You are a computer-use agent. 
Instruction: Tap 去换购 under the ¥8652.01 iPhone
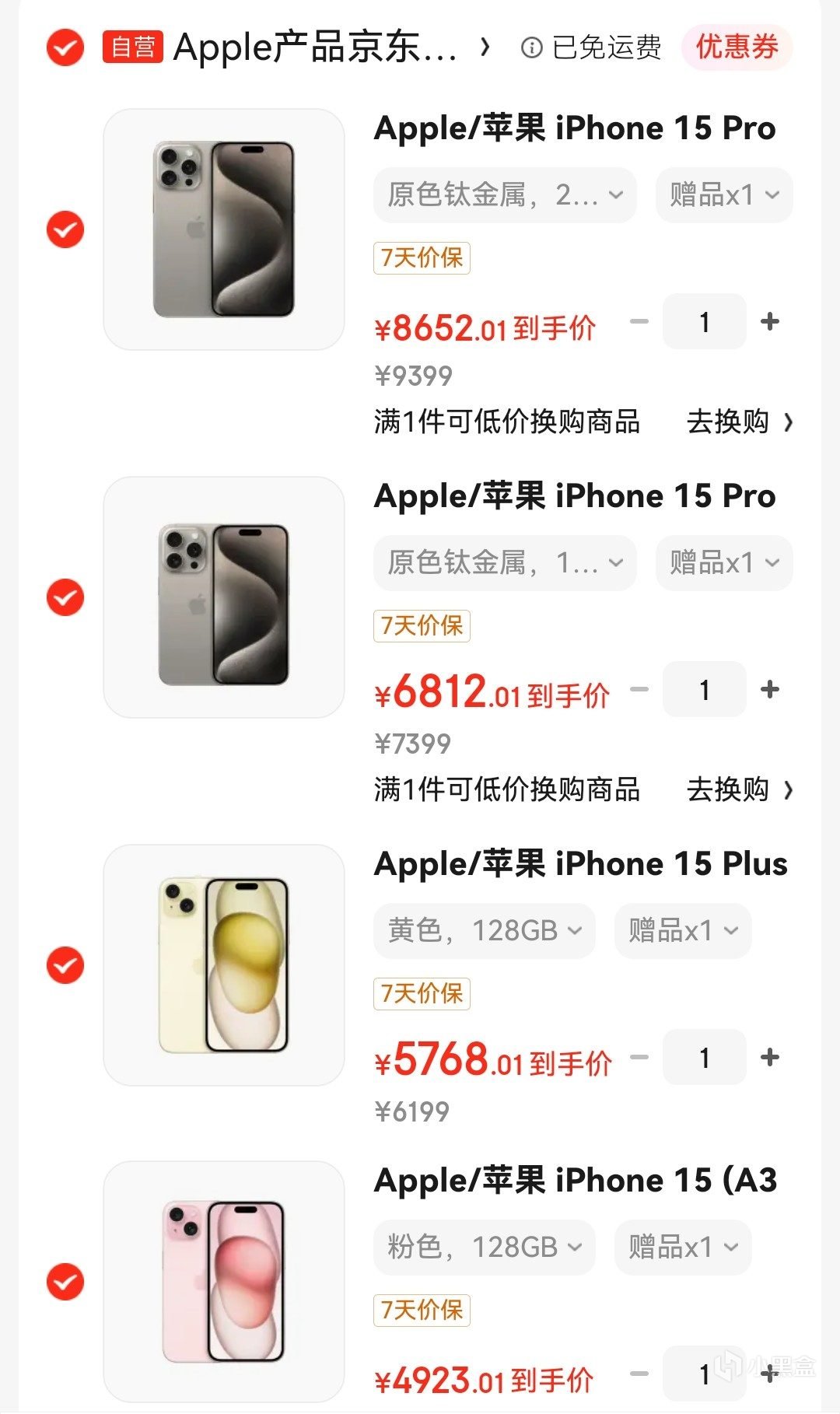pos(738,422)
